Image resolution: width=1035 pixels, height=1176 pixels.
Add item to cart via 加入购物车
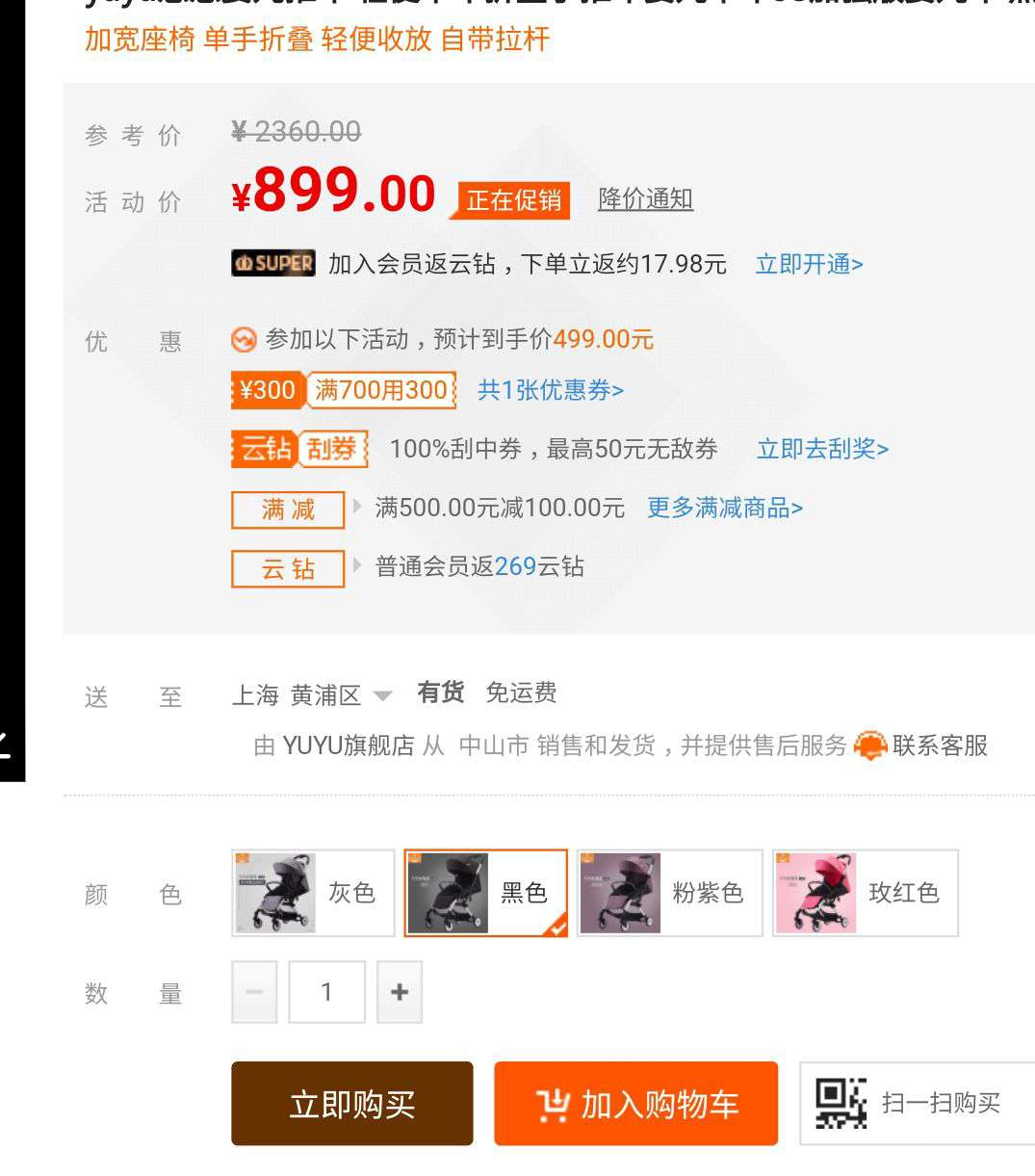click(635, 1104)
